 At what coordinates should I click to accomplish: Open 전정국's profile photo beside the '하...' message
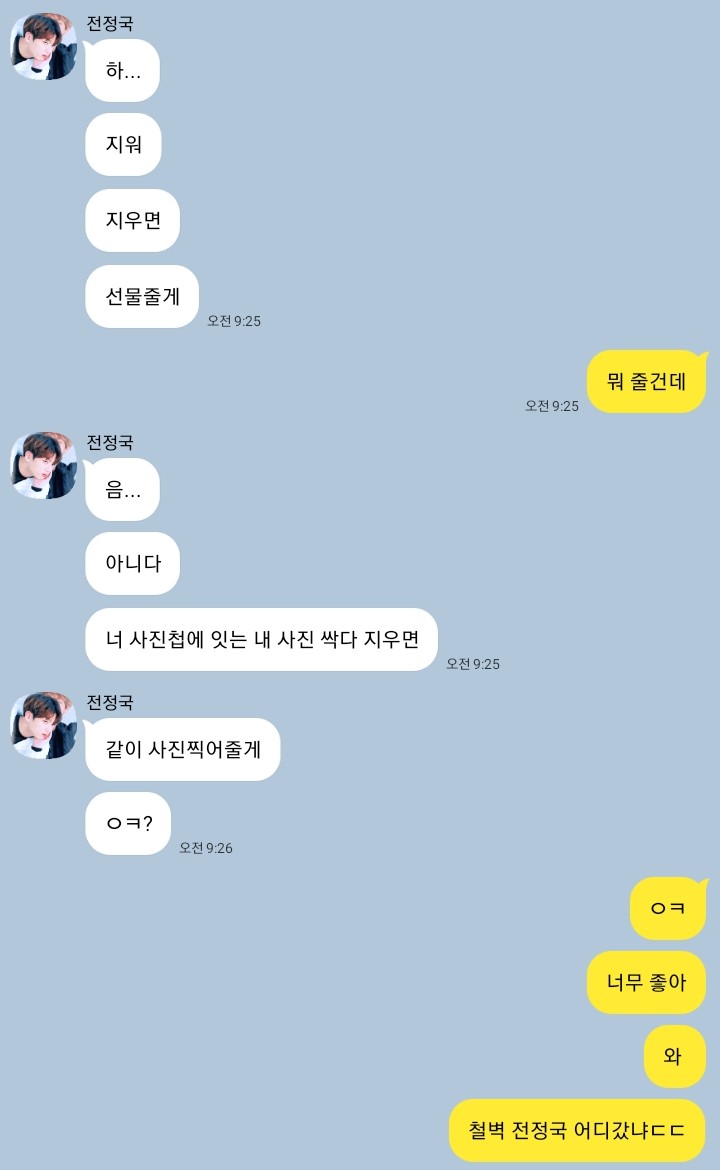[43, 46]
